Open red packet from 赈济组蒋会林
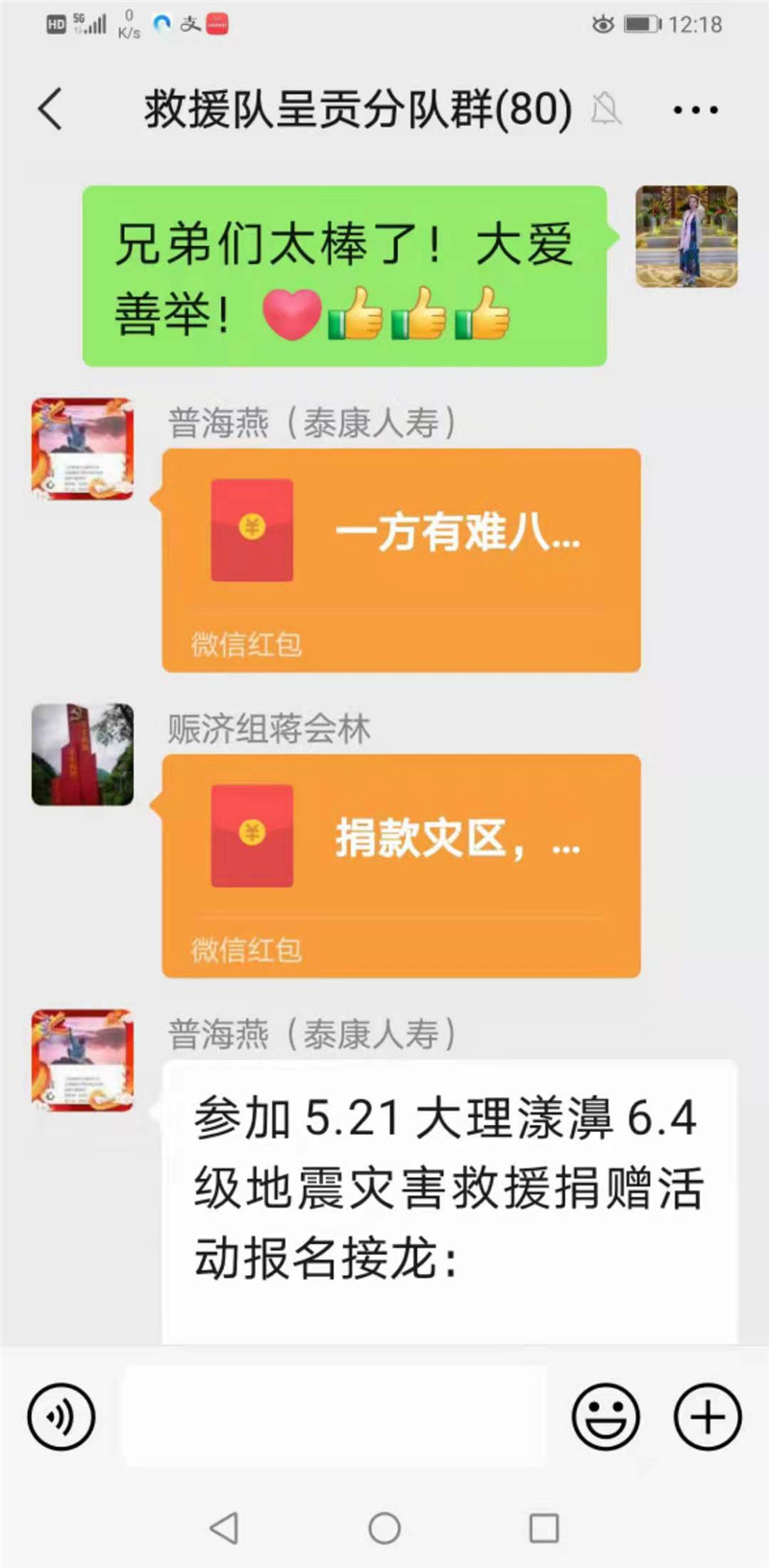This screenshot has height=1568, width=769. 401,865
